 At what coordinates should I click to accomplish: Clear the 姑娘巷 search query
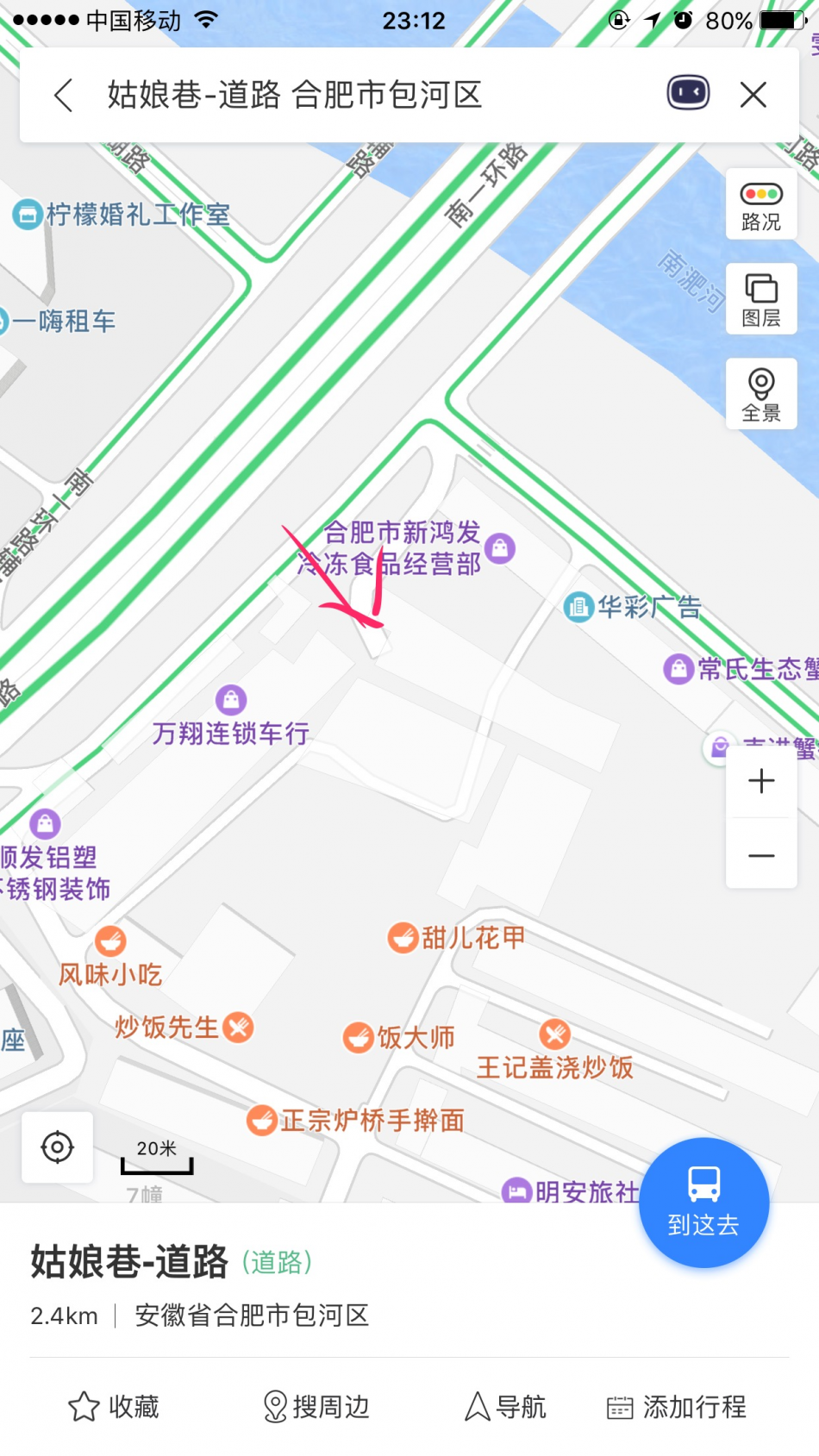pyautogui.click(x=753, y=95)
